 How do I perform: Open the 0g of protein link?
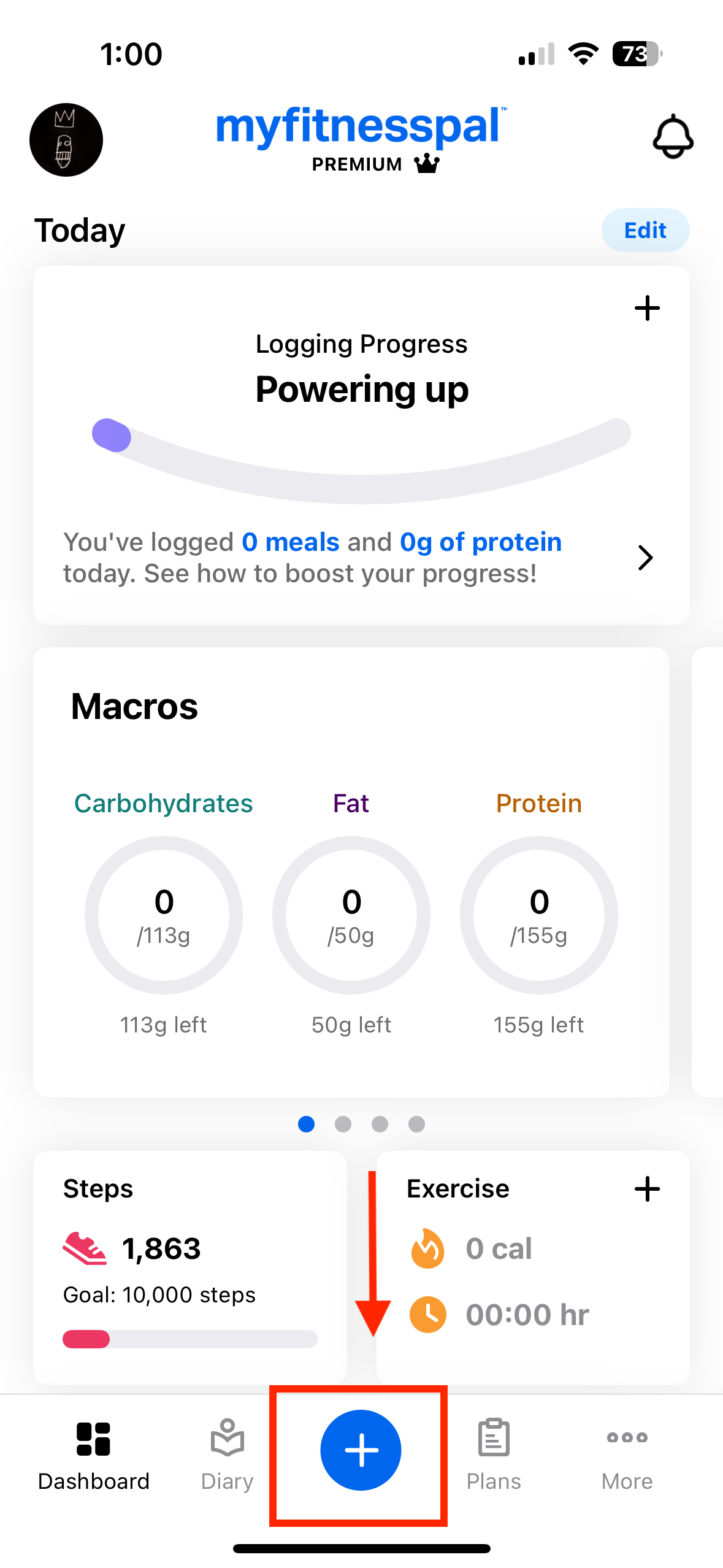pyautogui.click(x=480, y=542)
